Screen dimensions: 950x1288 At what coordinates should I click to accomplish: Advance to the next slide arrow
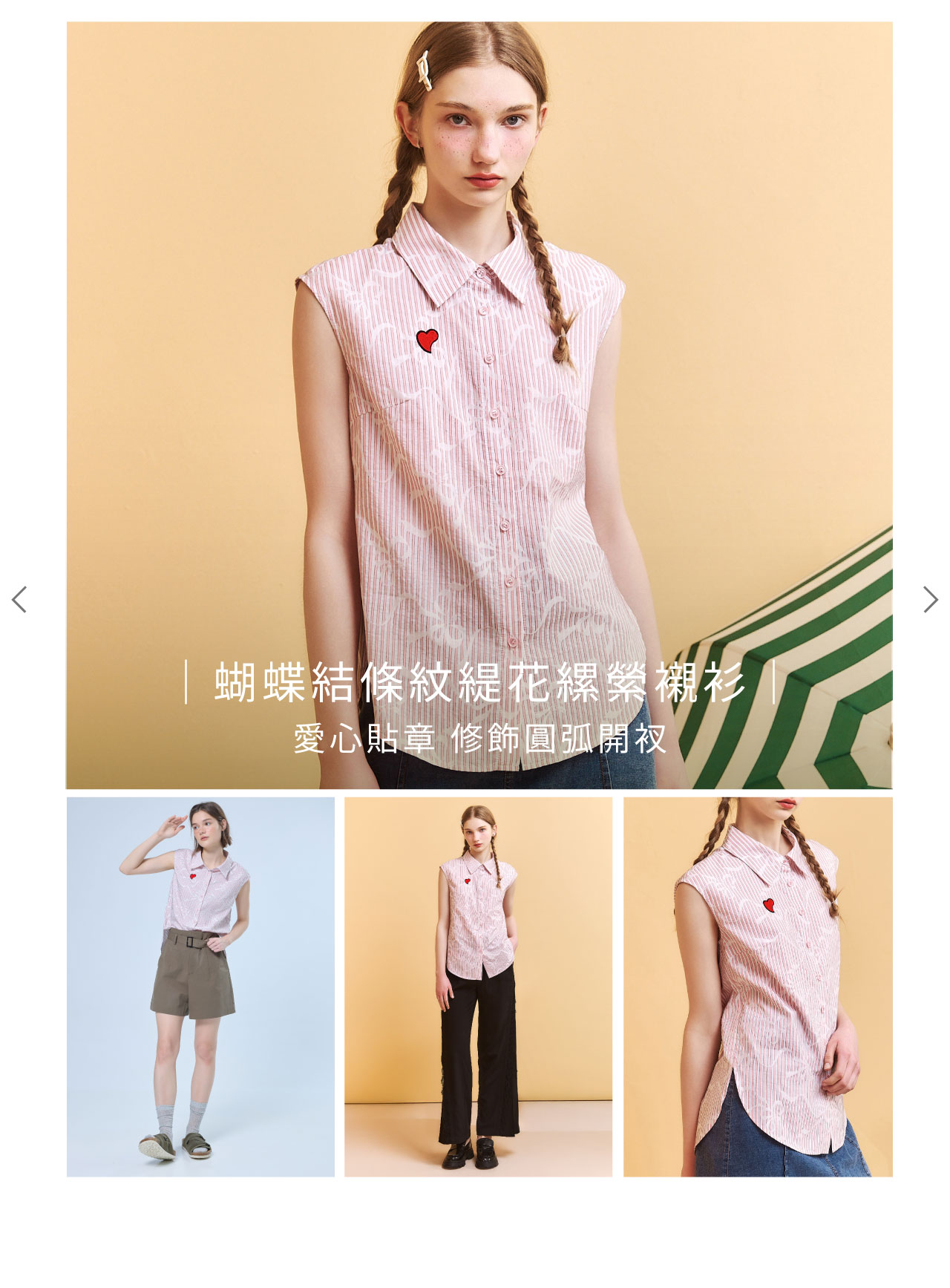click(x=930, y=599)
